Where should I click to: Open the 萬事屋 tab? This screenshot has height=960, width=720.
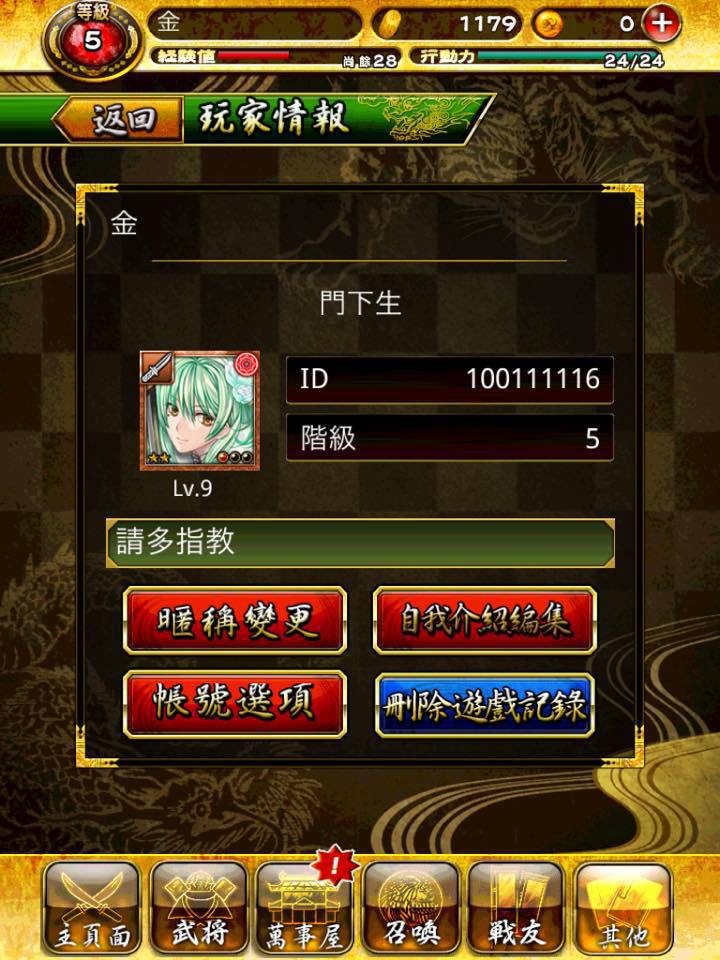[304, 908]
